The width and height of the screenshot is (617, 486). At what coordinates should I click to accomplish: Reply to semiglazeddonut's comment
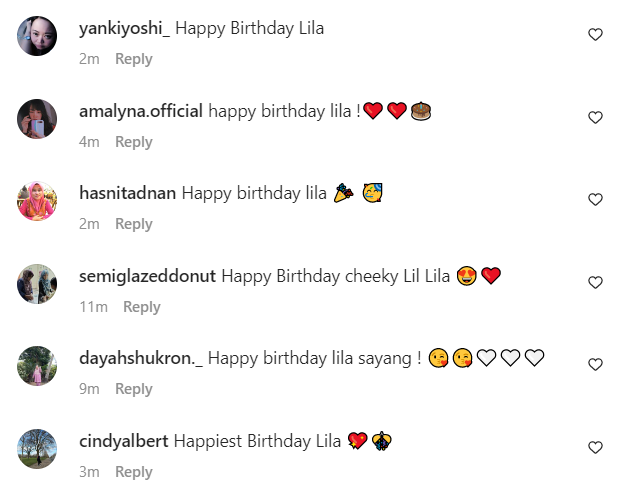pyautogui.click(x=141, y=307)
